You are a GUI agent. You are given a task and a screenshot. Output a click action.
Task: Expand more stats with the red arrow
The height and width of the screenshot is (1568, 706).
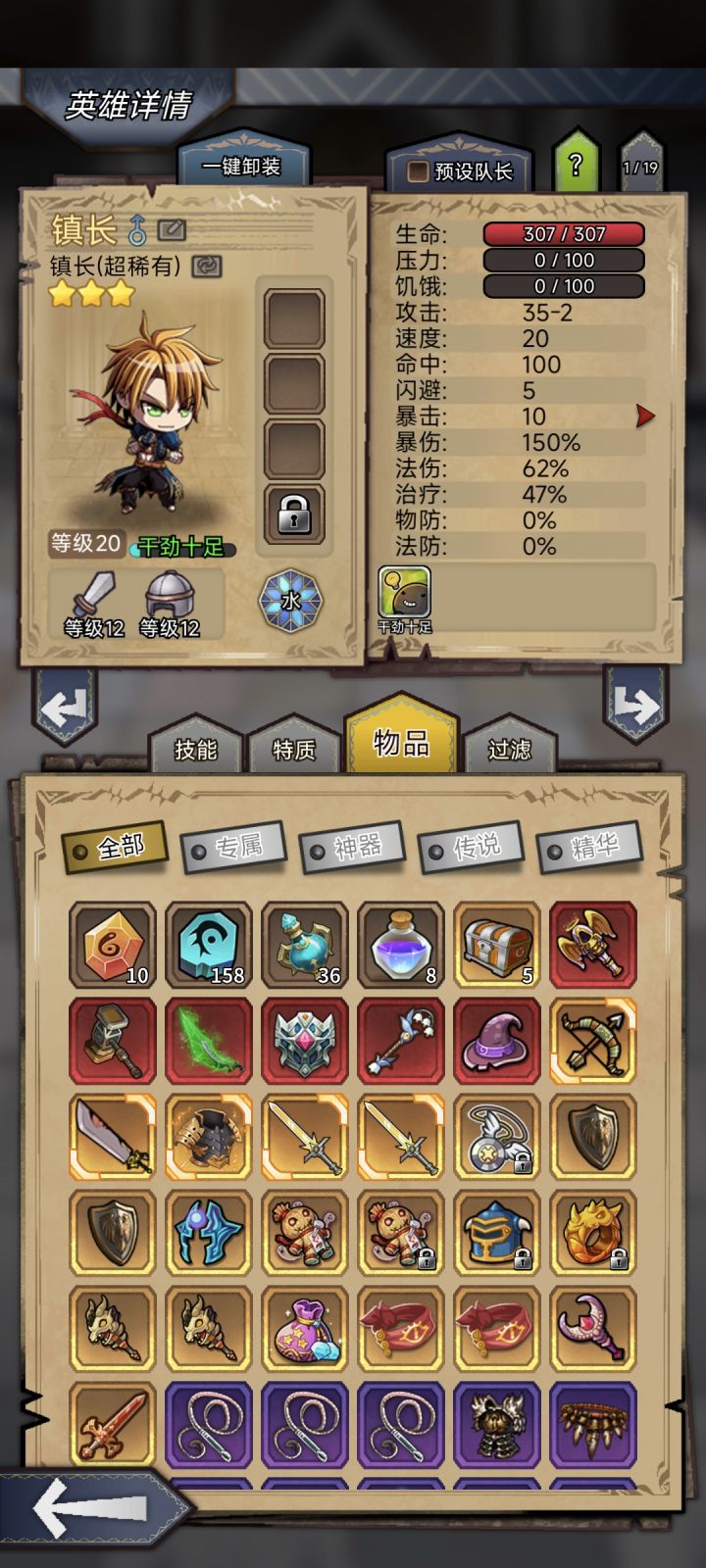644,416
